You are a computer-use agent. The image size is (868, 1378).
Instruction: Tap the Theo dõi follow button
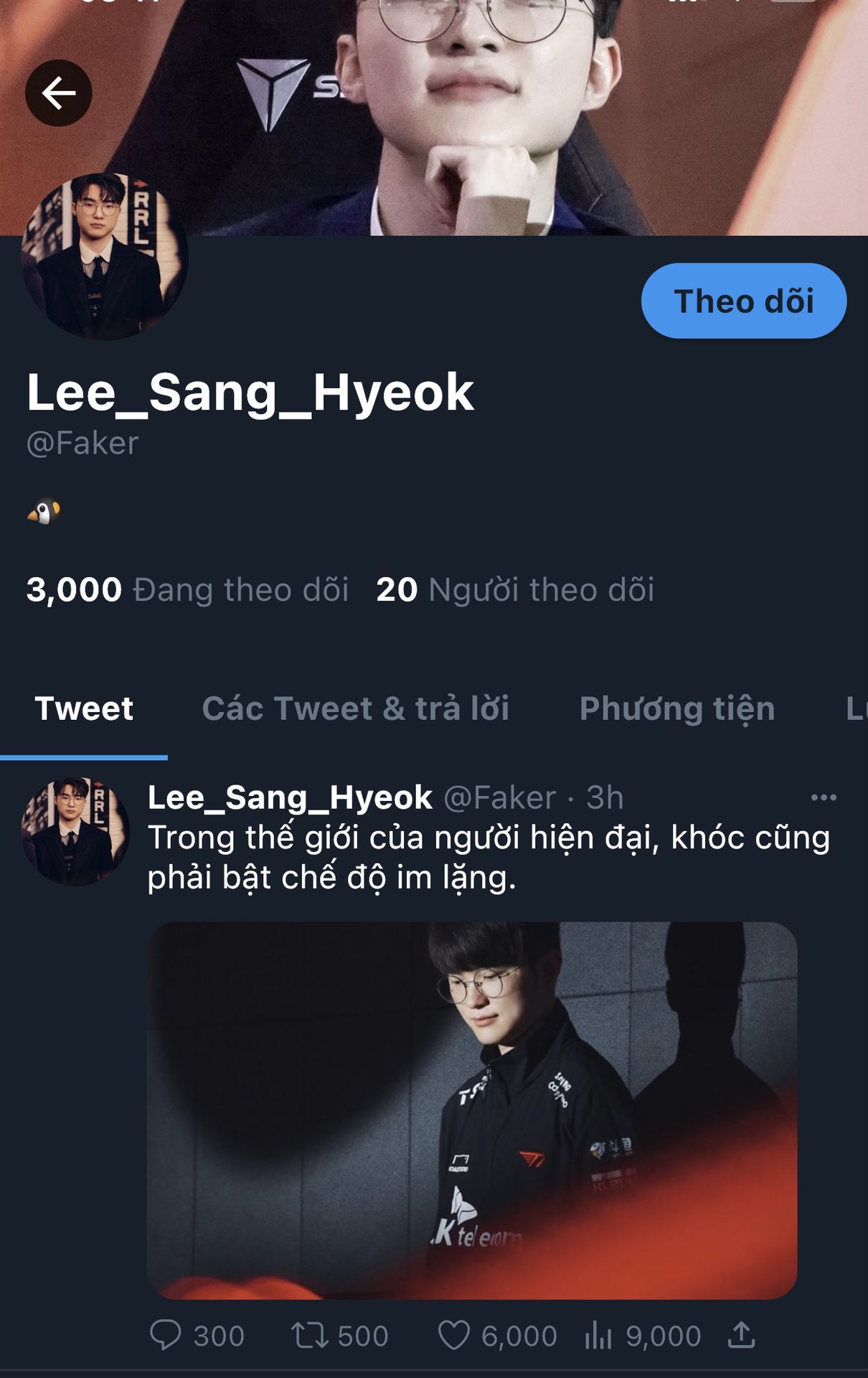743,301
